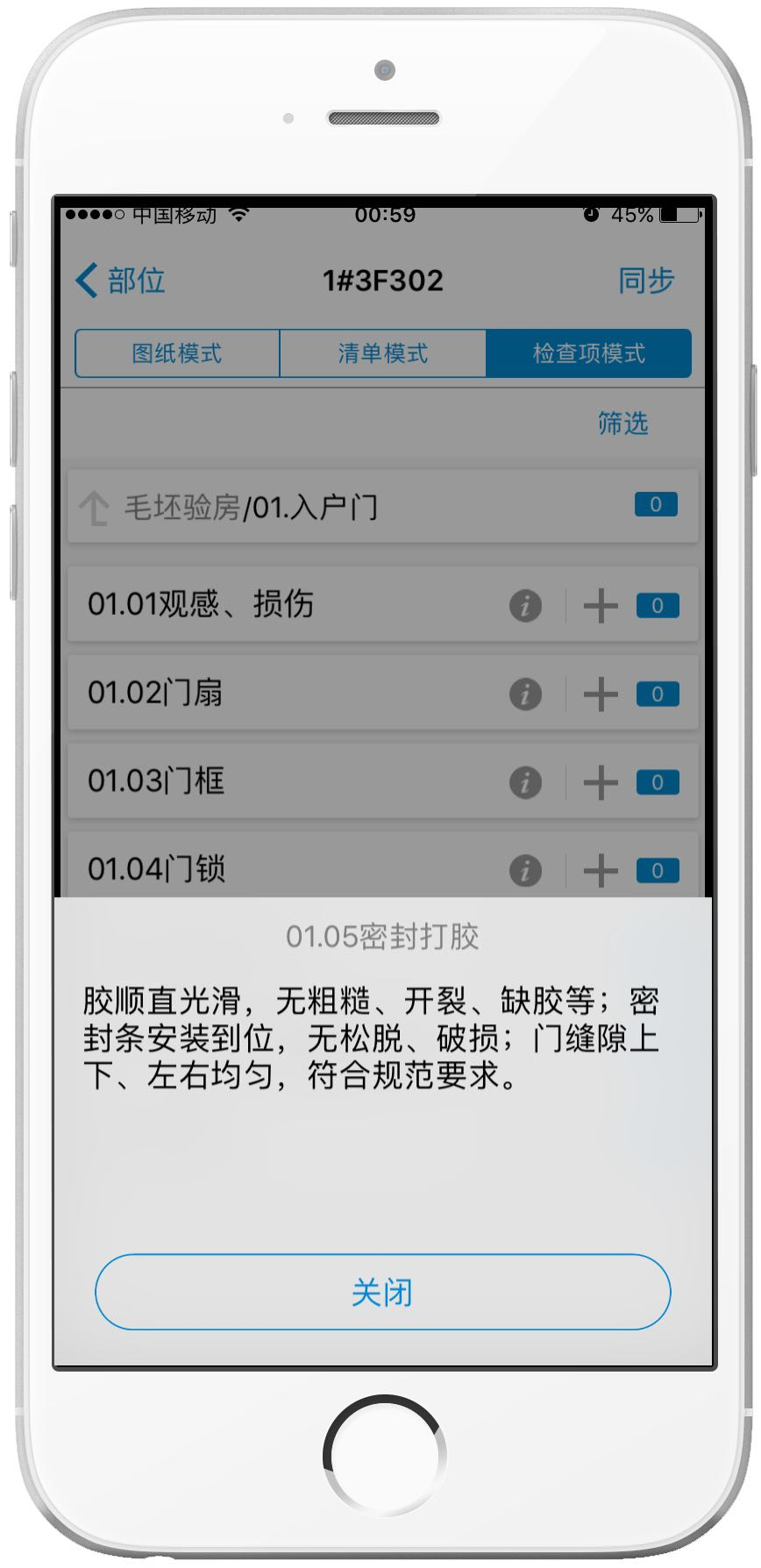
Task: Open the 01.02门扇 row
Action: coord(383,693)
